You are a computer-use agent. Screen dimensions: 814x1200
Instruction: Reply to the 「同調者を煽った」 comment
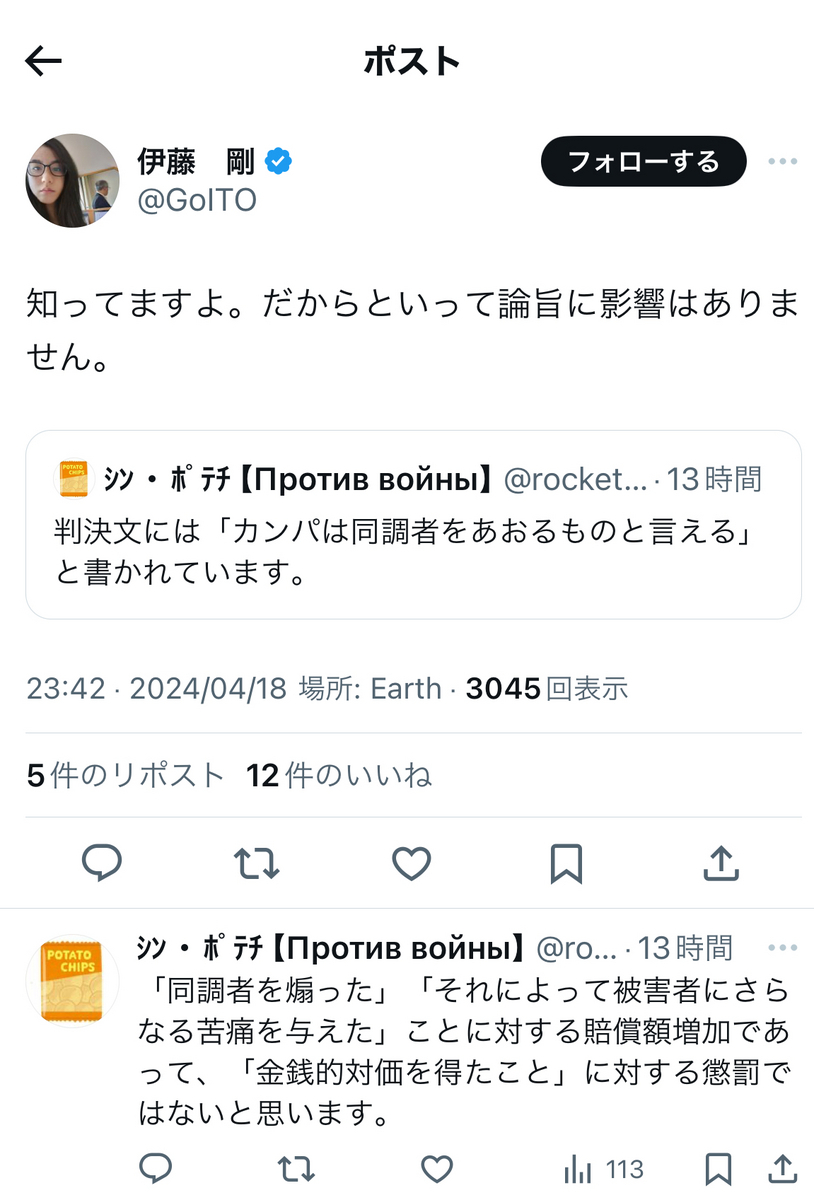155,1168
